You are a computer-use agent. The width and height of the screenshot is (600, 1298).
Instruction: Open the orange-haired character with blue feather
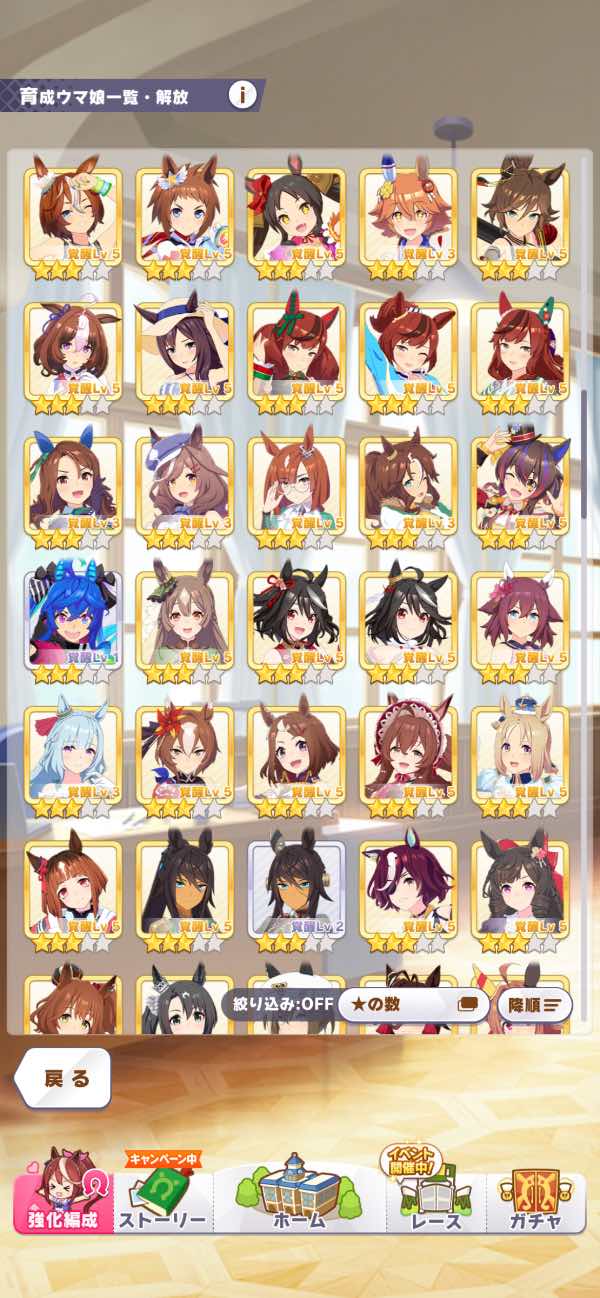point(408,218)
